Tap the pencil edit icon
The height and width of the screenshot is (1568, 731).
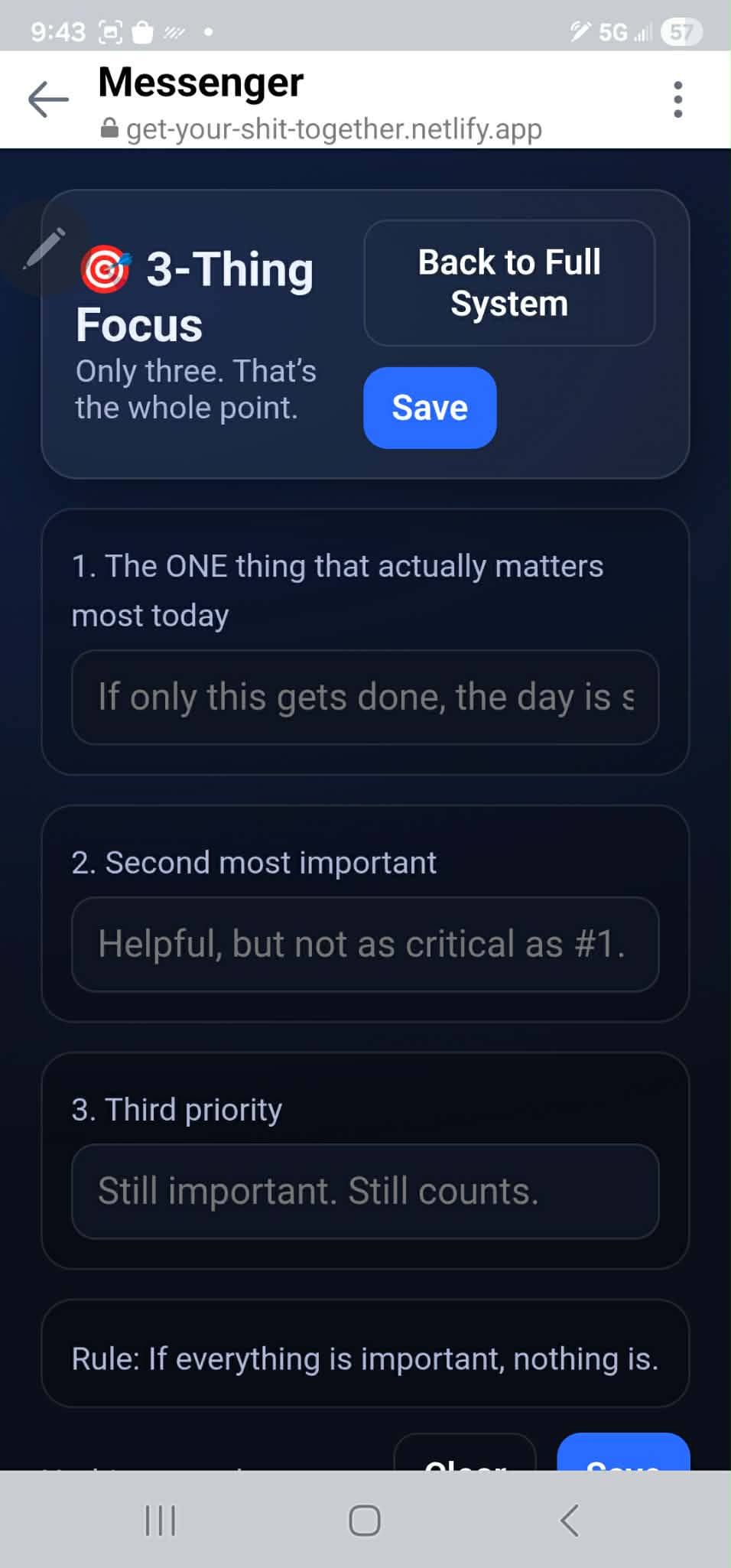(x=44, y=248)
